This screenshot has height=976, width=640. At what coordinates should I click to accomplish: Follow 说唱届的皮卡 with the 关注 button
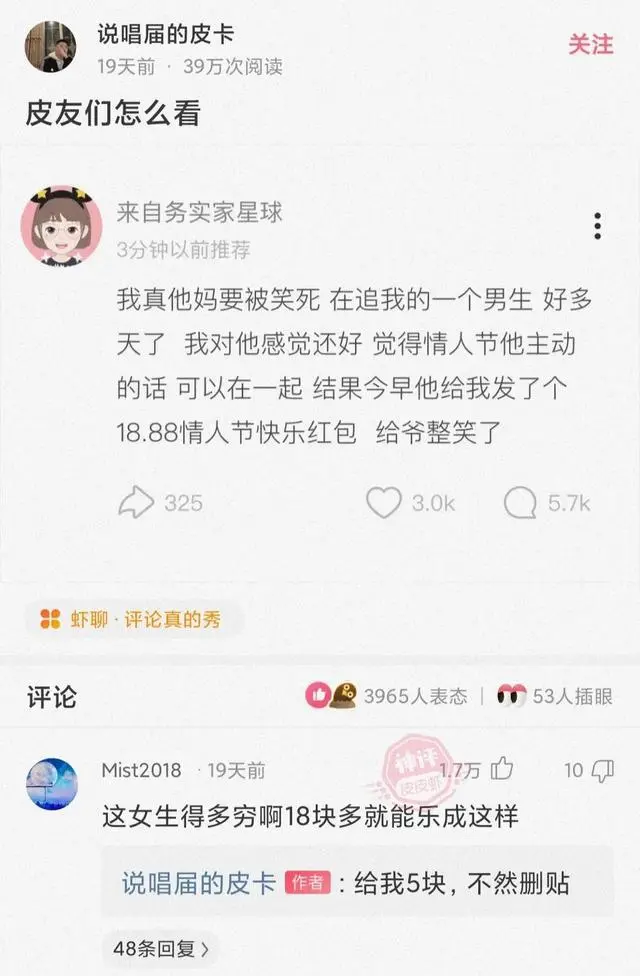coord(590,44)
